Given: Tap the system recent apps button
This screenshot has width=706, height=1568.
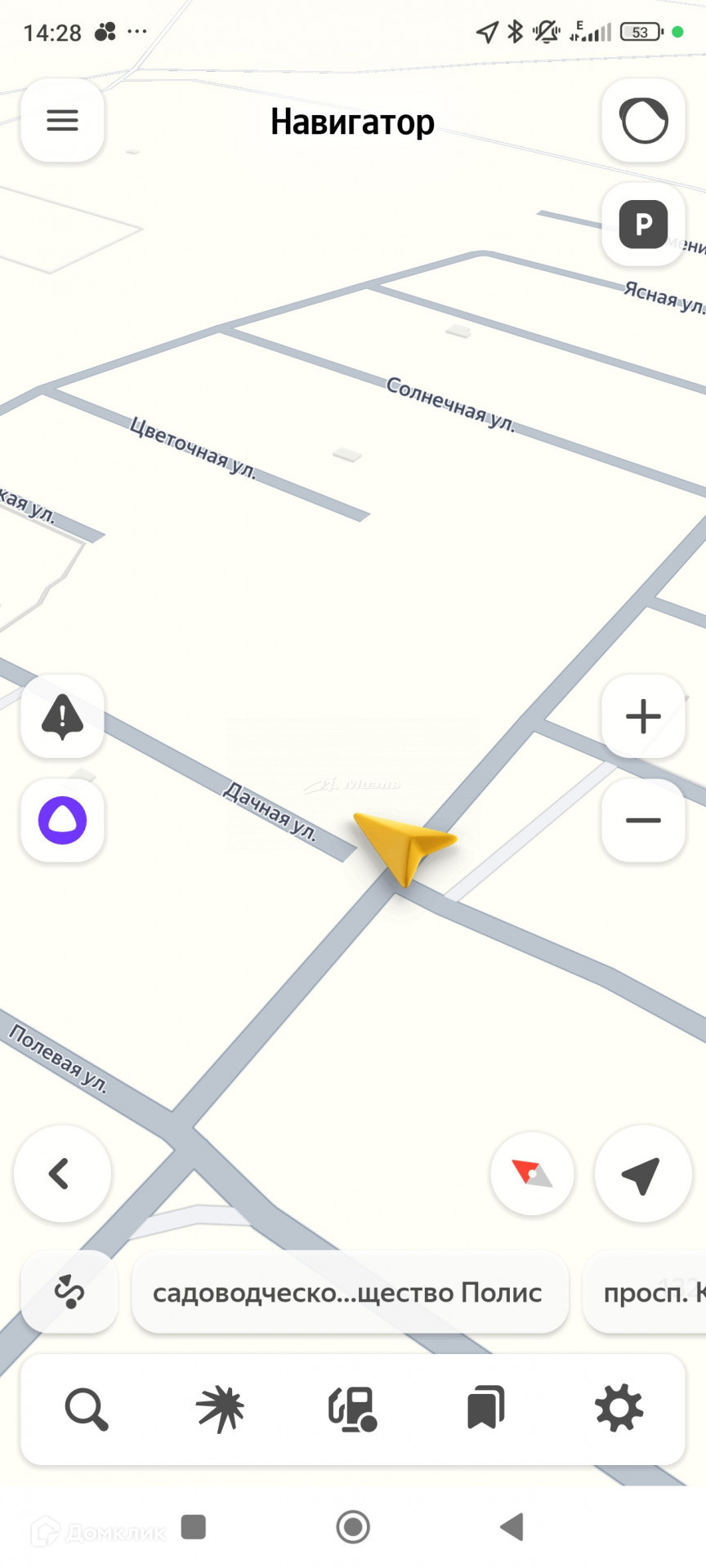Looking at the screenshot, I should [194, 1526].
